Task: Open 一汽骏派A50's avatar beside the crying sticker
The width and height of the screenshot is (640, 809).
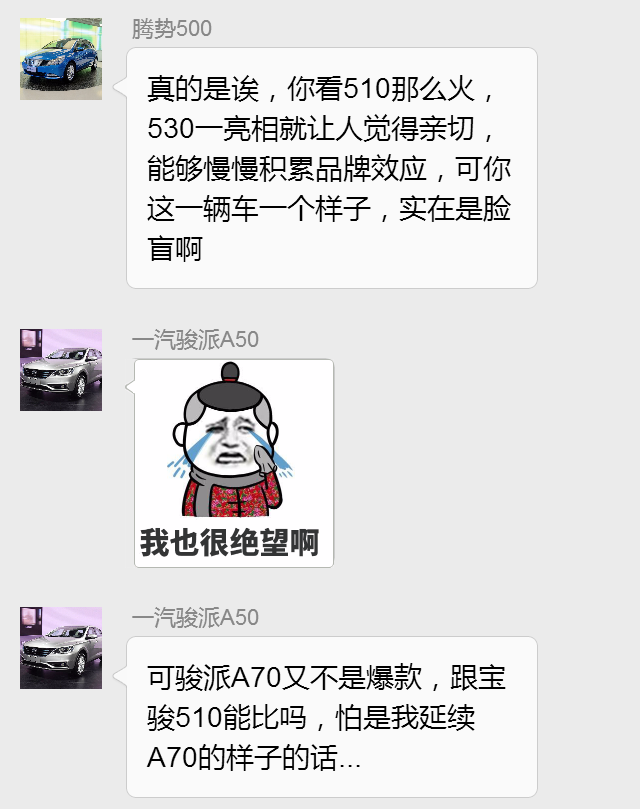Action: point(61,370)
